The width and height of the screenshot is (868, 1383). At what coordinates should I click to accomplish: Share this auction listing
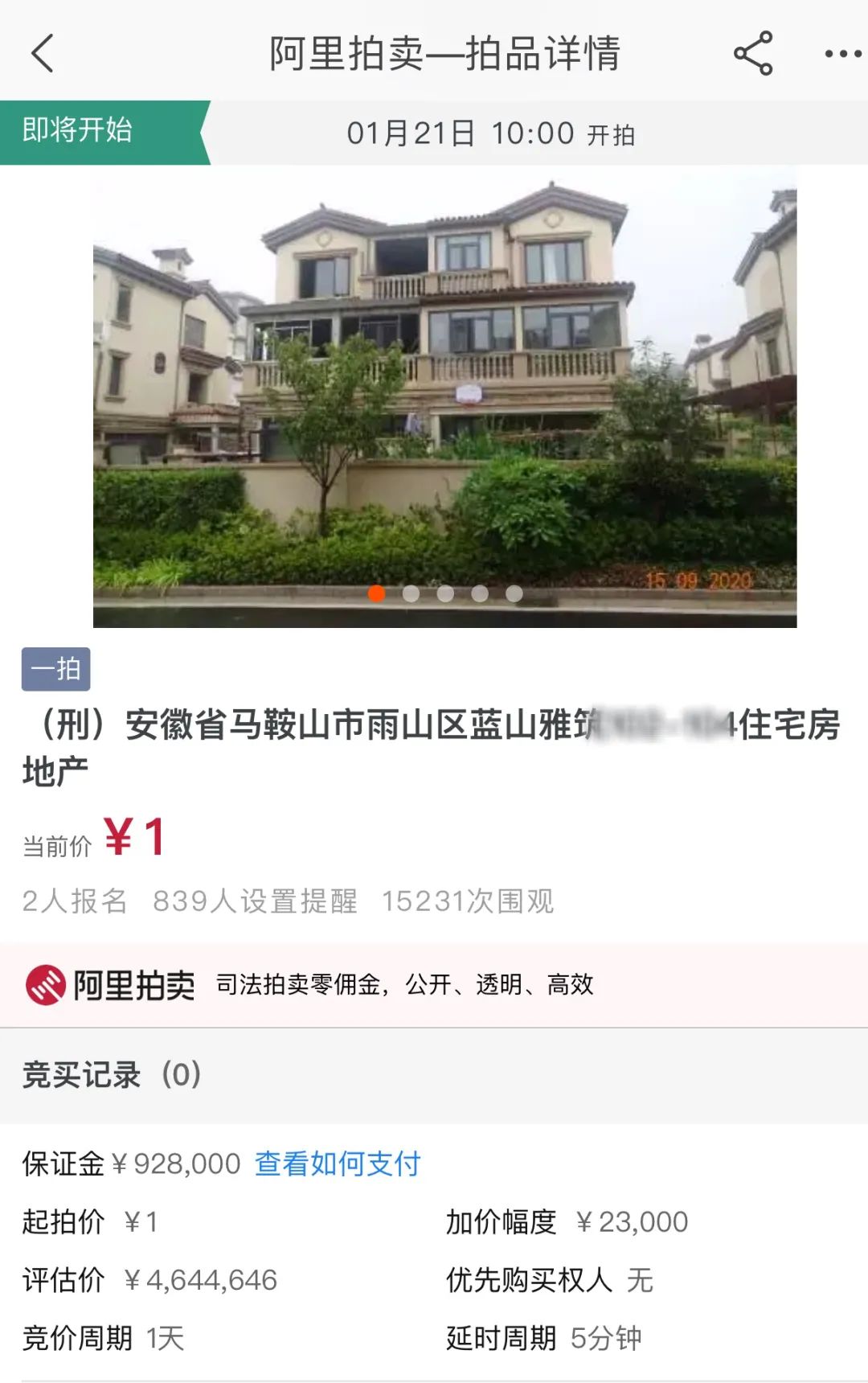(753, 54)
